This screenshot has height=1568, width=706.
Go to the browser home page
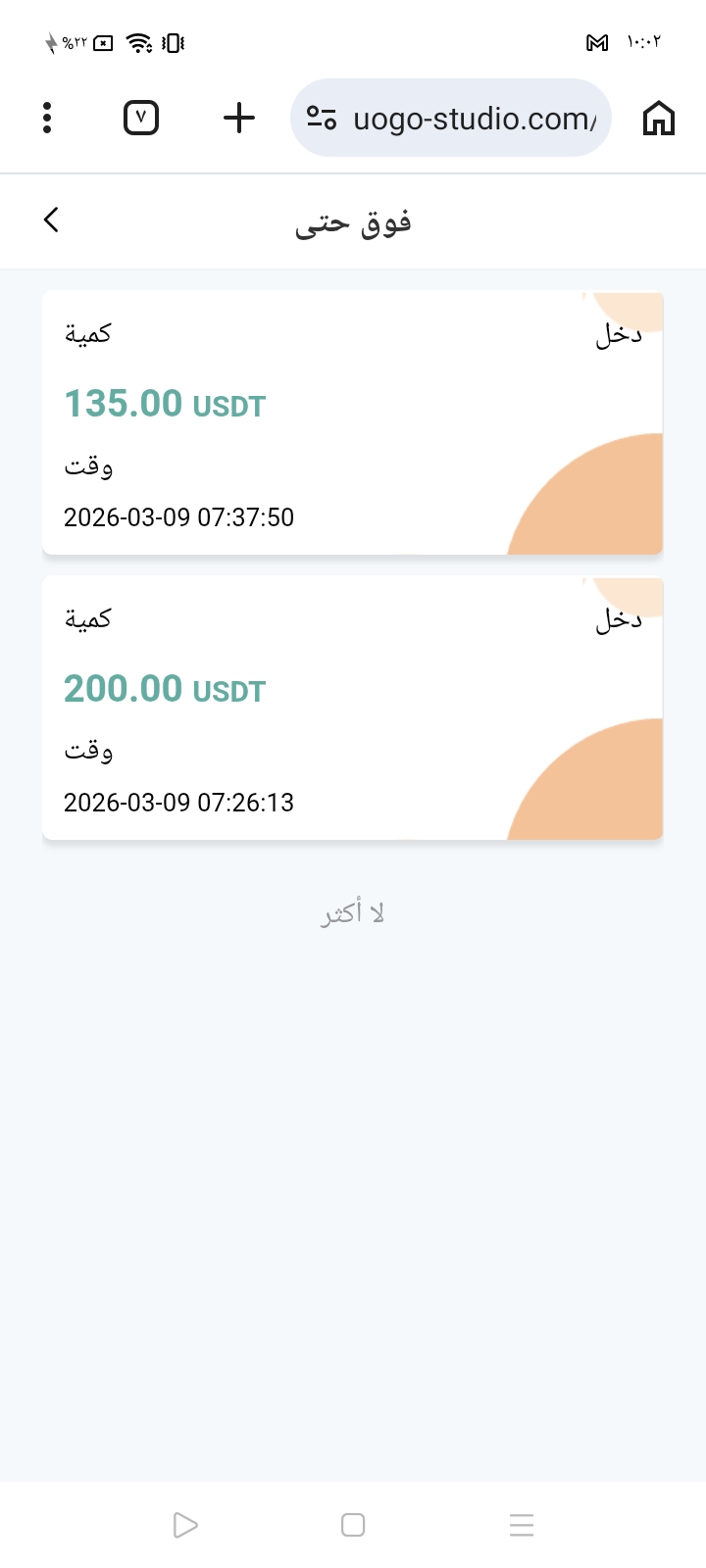pos(659,118)
